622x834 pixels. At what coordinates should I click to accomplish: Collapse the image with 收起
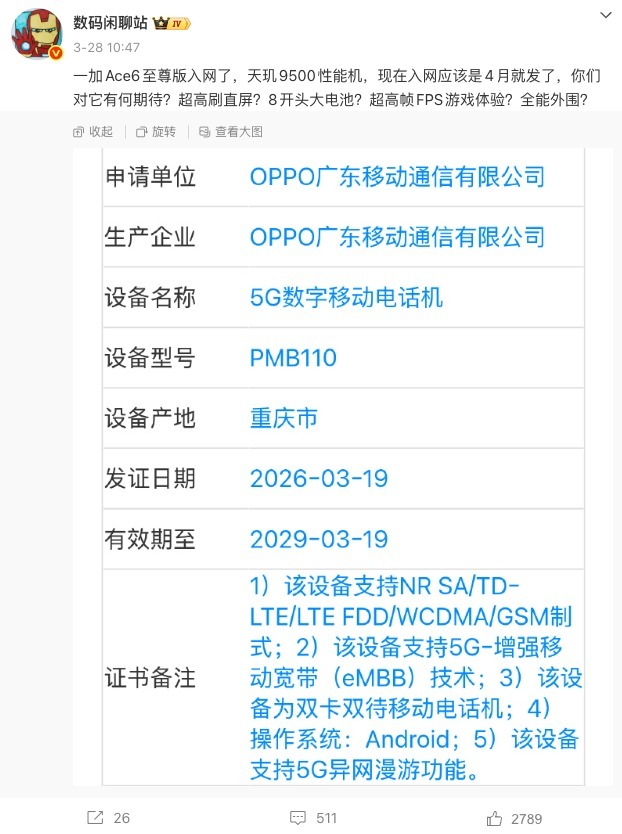(93, 131)
